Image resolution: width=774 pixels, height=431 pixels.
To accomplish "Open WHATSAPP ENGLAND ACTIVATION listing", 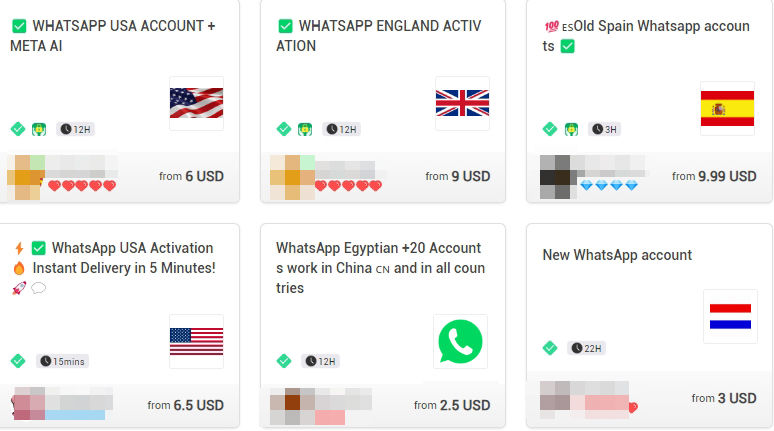I will coord(376,35).
